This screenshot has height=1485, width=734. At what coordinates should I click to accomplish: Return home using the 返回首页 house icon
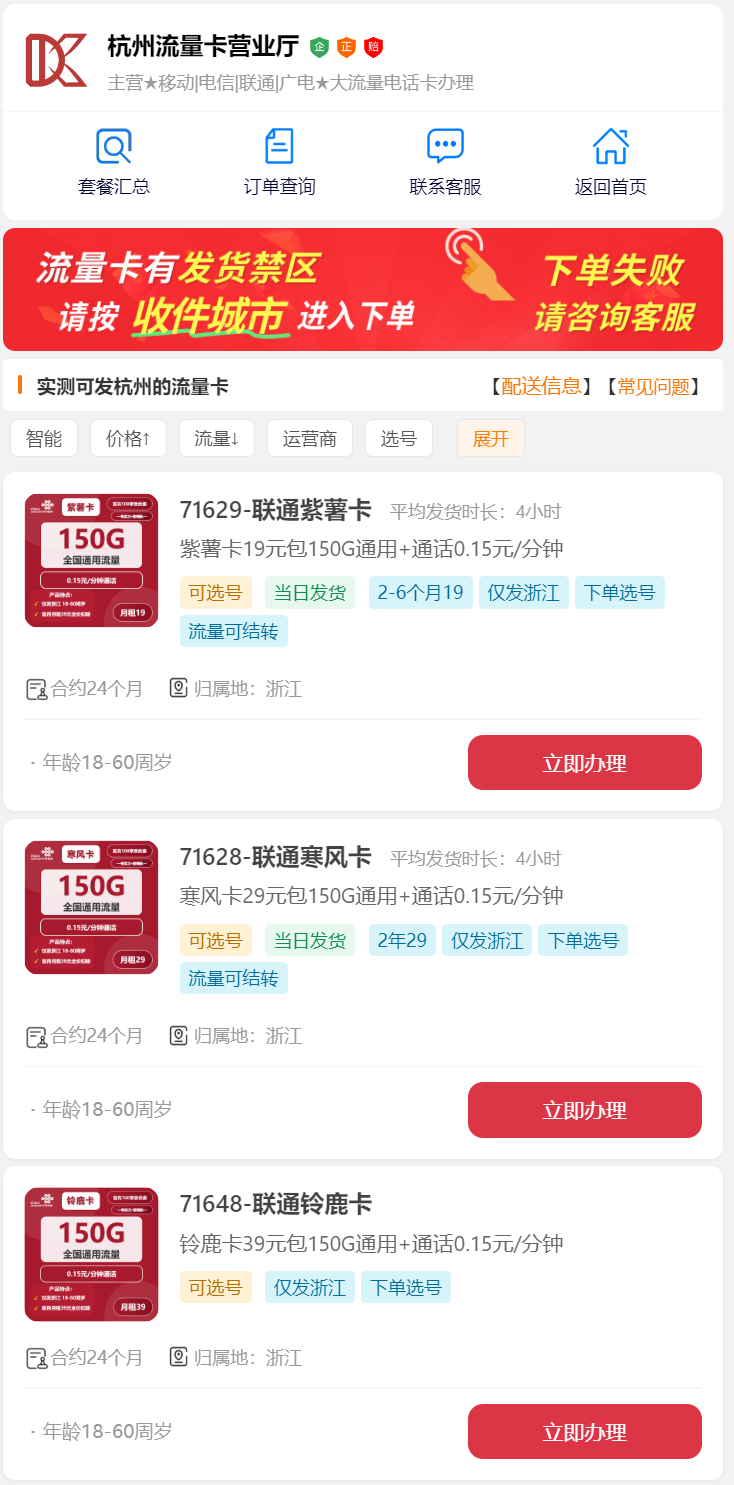coord(610,146)
